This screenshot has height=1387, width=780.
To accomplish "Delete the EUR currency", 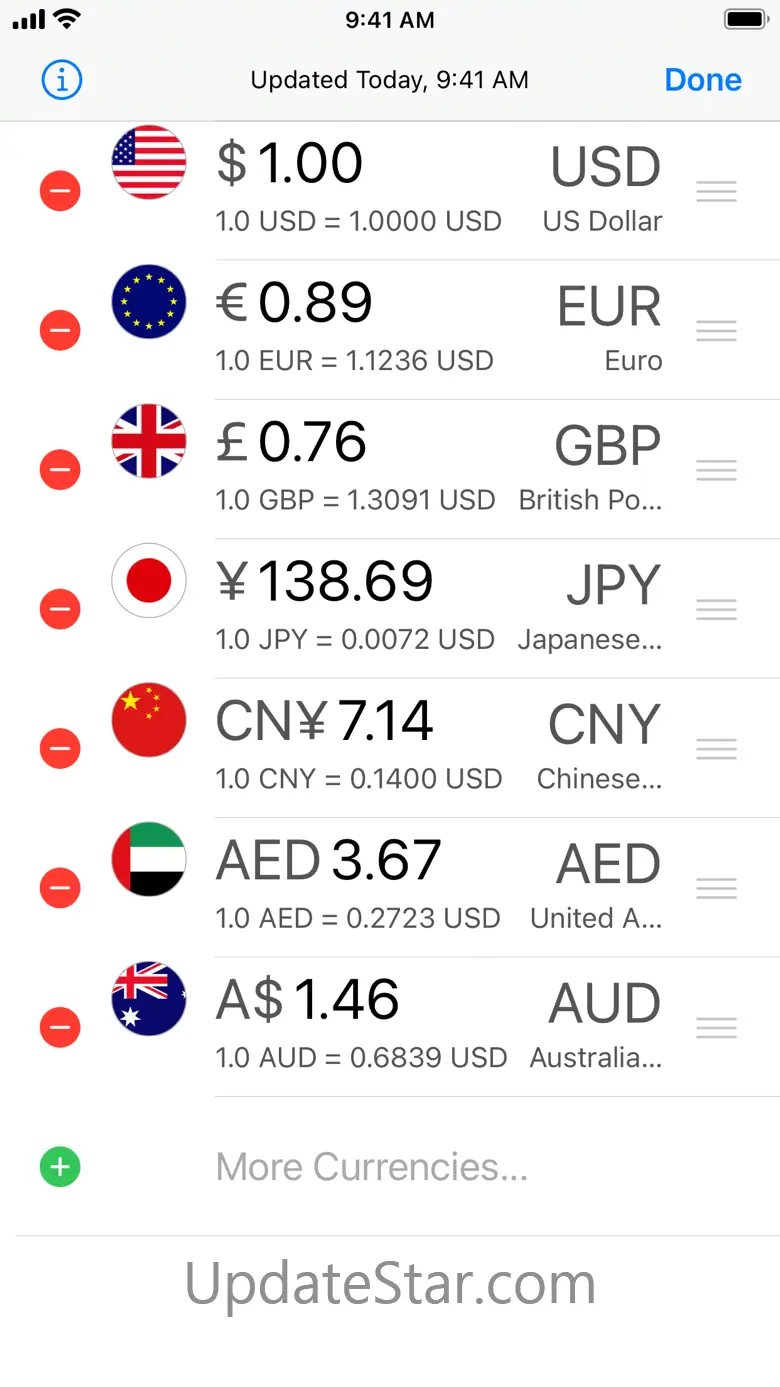I will [60, 330].
